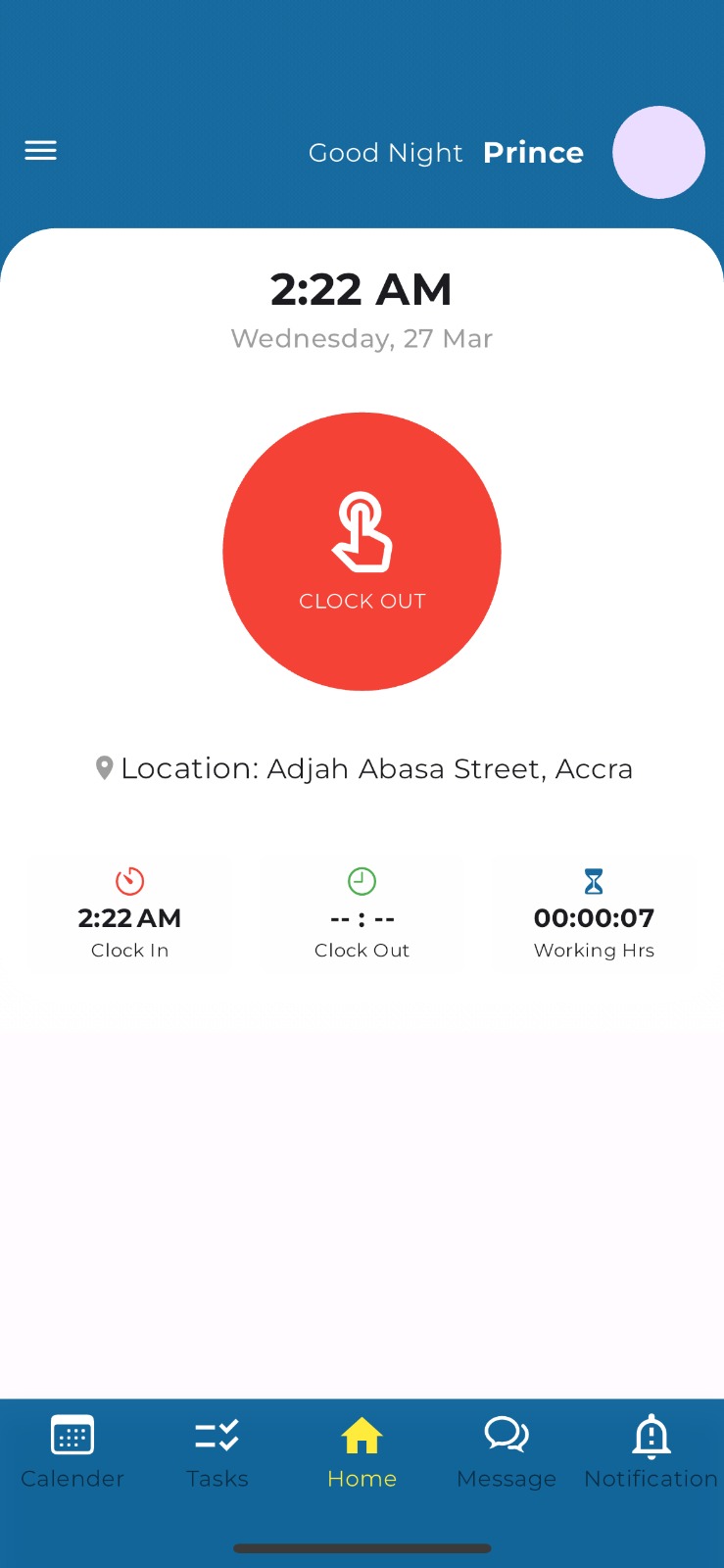Go to the Home tab
This screenshot has height=1568, width=724.
(362, 1452)
